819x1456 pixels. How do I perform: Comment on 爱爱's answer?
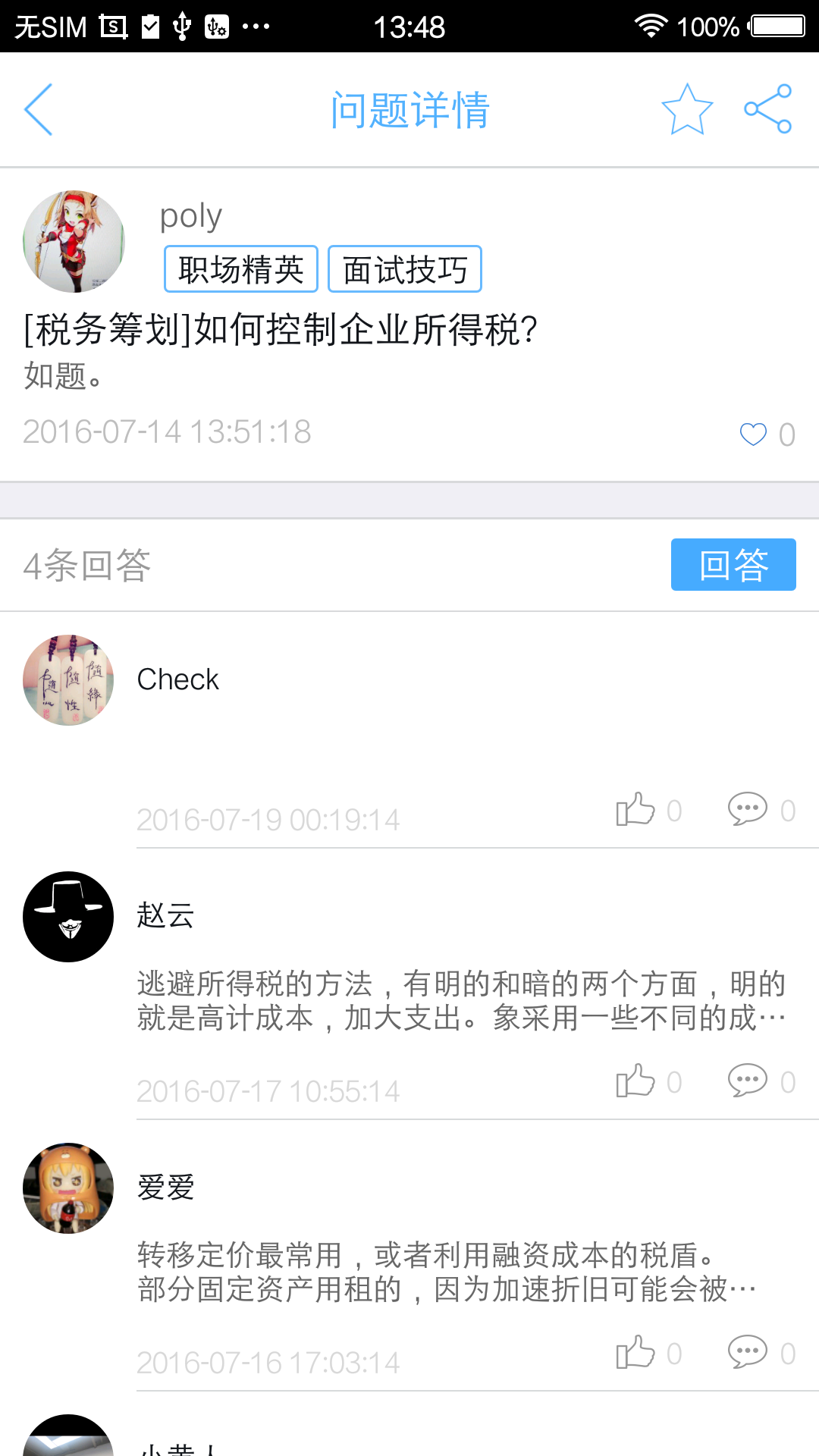point(748,1352)
